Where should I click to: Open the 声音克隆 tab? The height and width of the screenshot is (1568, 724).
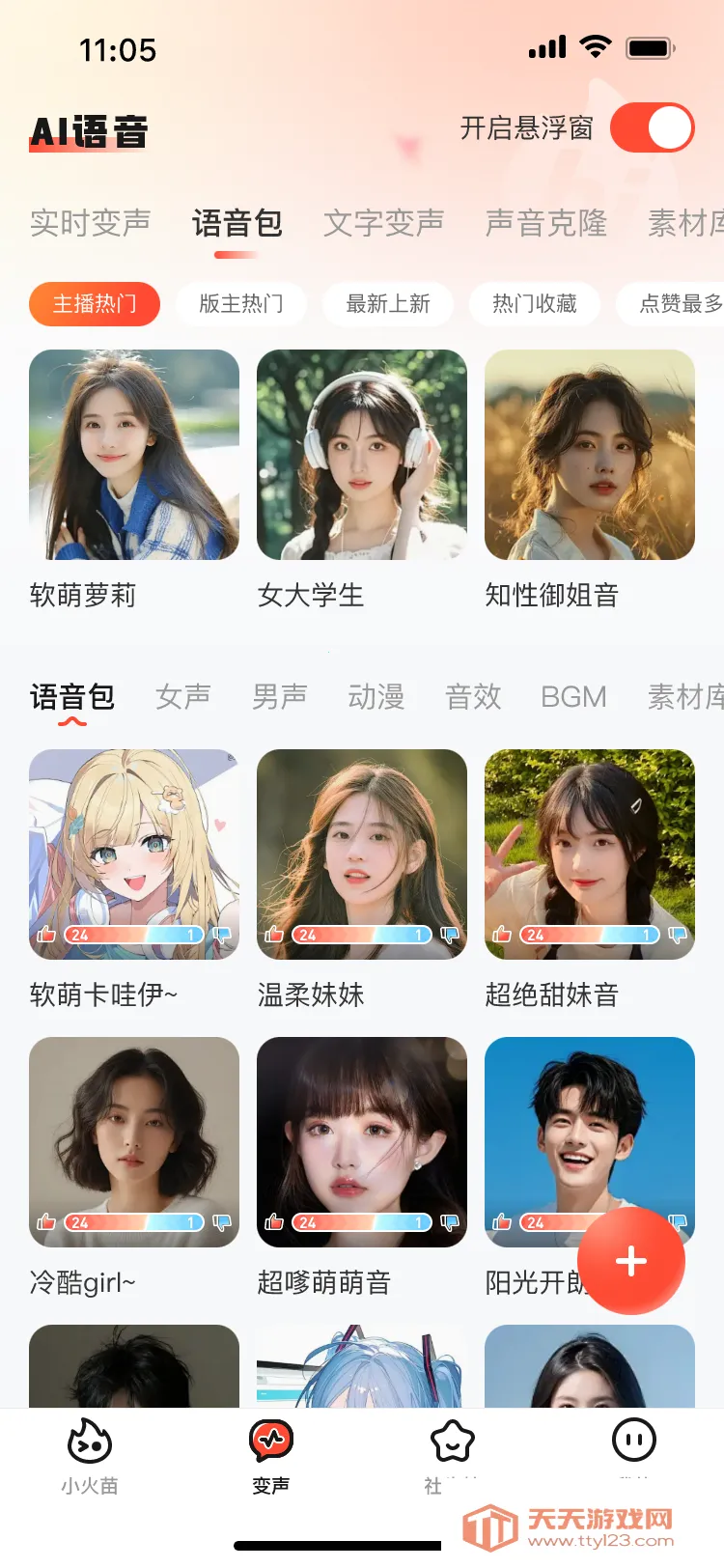pos(545,223)
